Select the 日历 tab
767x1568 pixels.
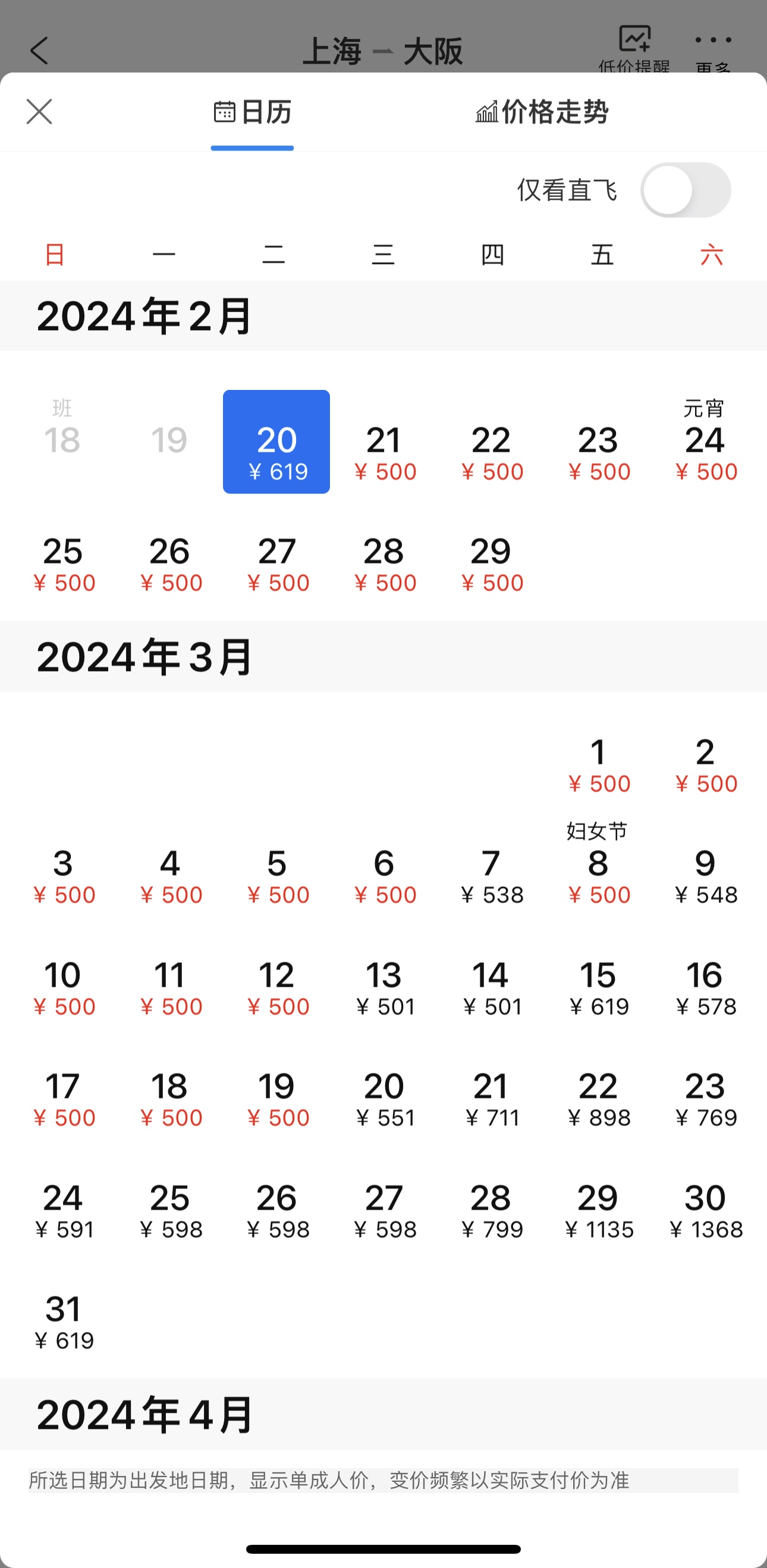click(x=253, y=112)
